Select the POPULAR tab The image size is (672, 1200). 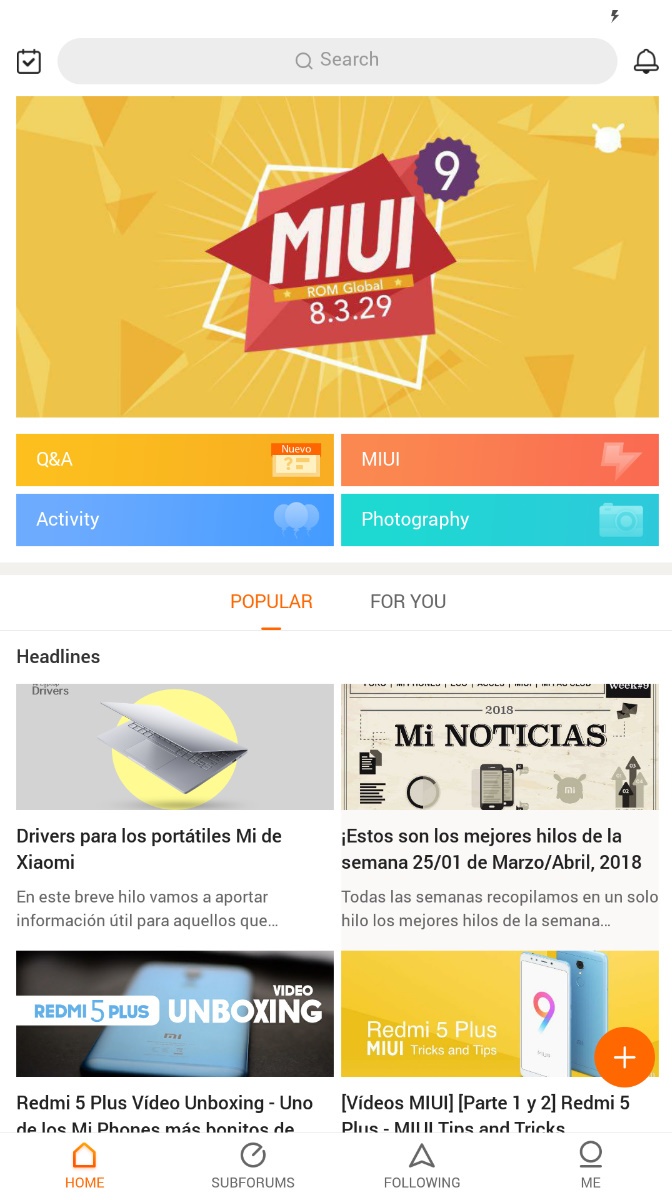tap(271, 602)
